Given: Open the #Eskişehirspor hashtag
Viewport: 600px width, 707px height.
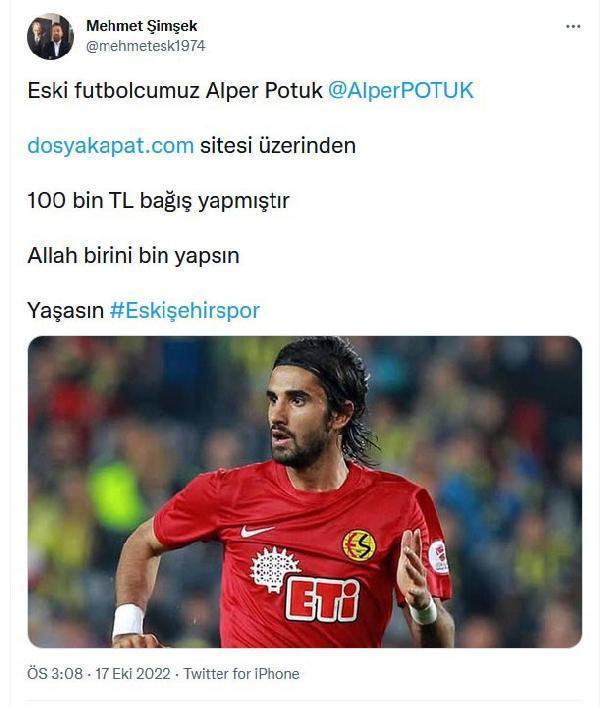Looking at the screenshot, I should pos(184,310).
